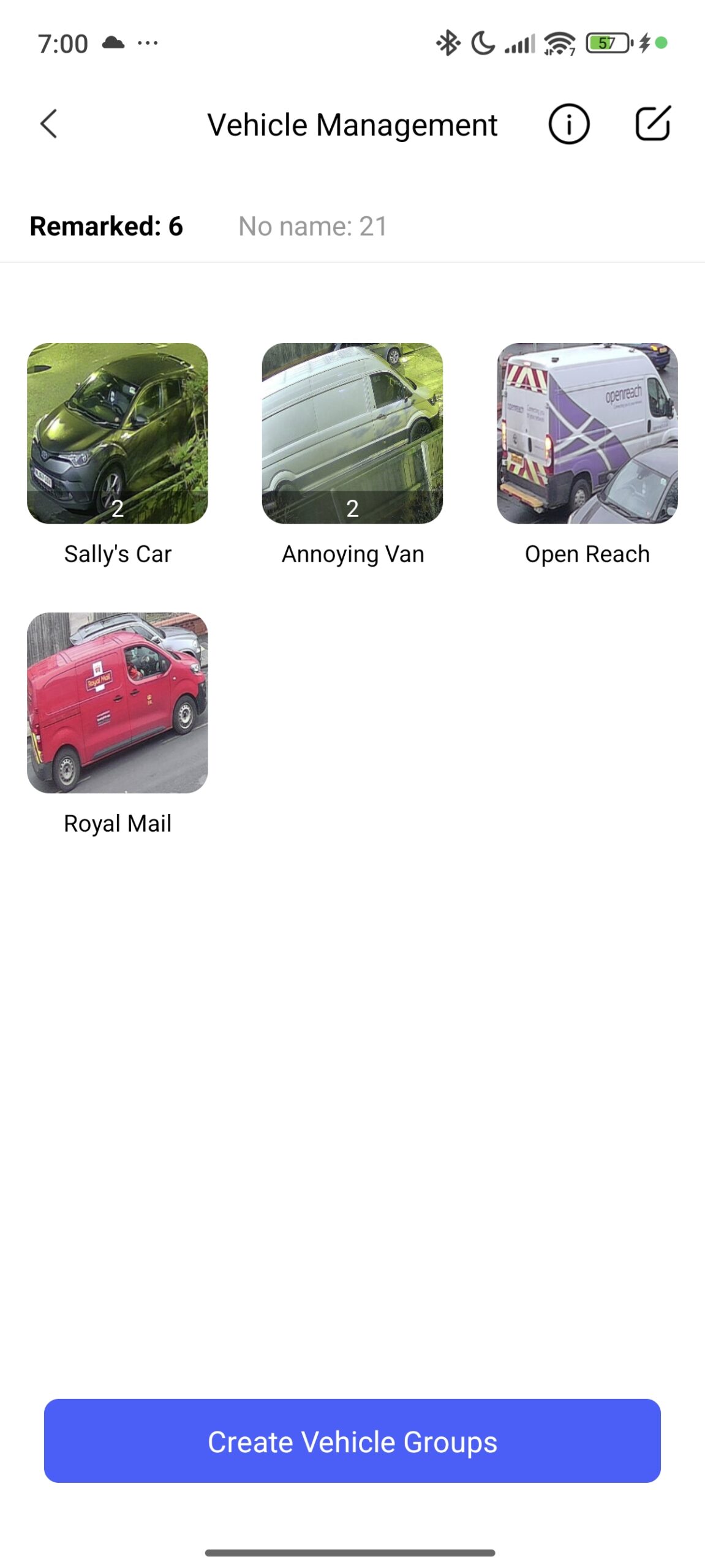Open Sally's Car vehicle
705x1568 pixels.
pyautogui.click(x=118, y=434)
